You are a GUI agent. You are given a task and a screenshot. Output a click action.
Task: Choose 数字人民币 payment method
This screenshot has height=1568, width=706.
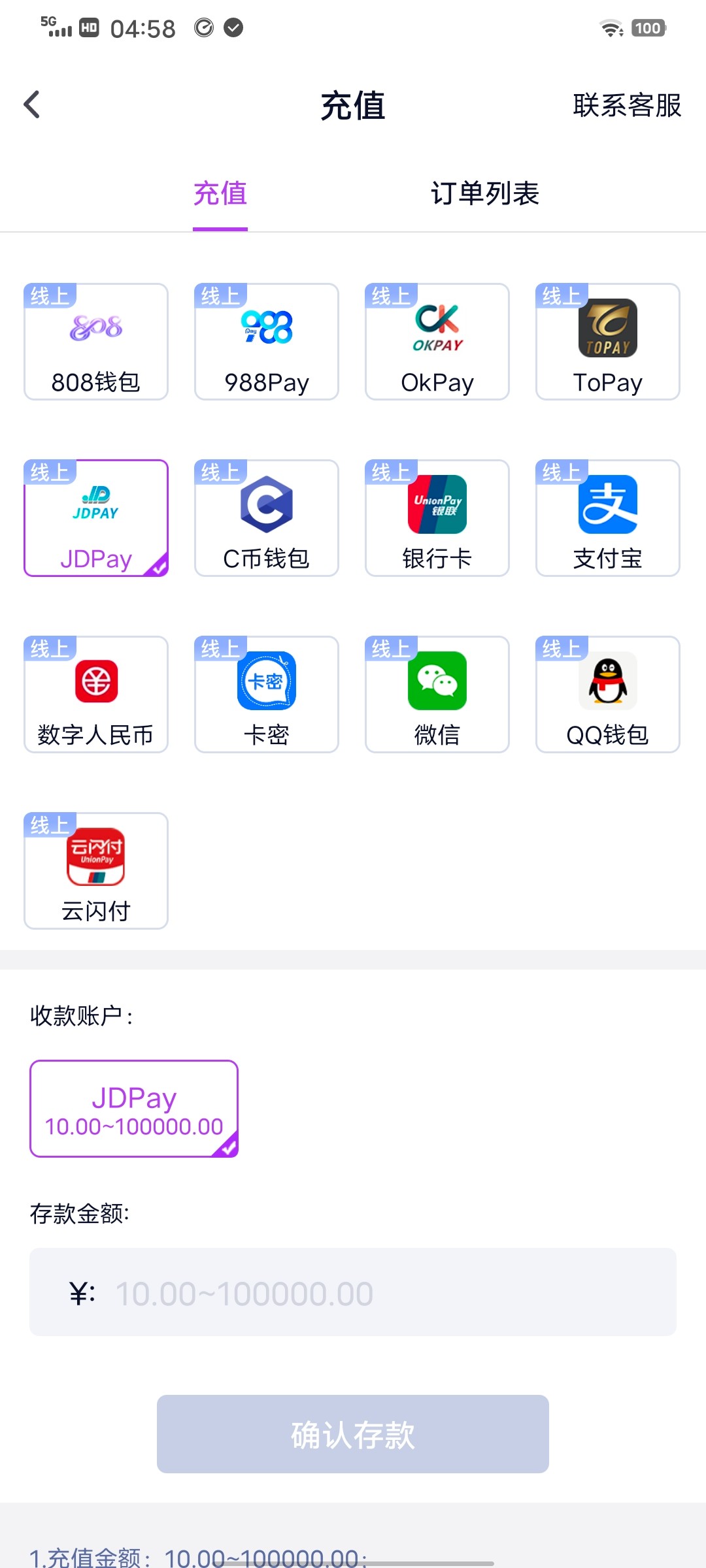tap(96, 694)
